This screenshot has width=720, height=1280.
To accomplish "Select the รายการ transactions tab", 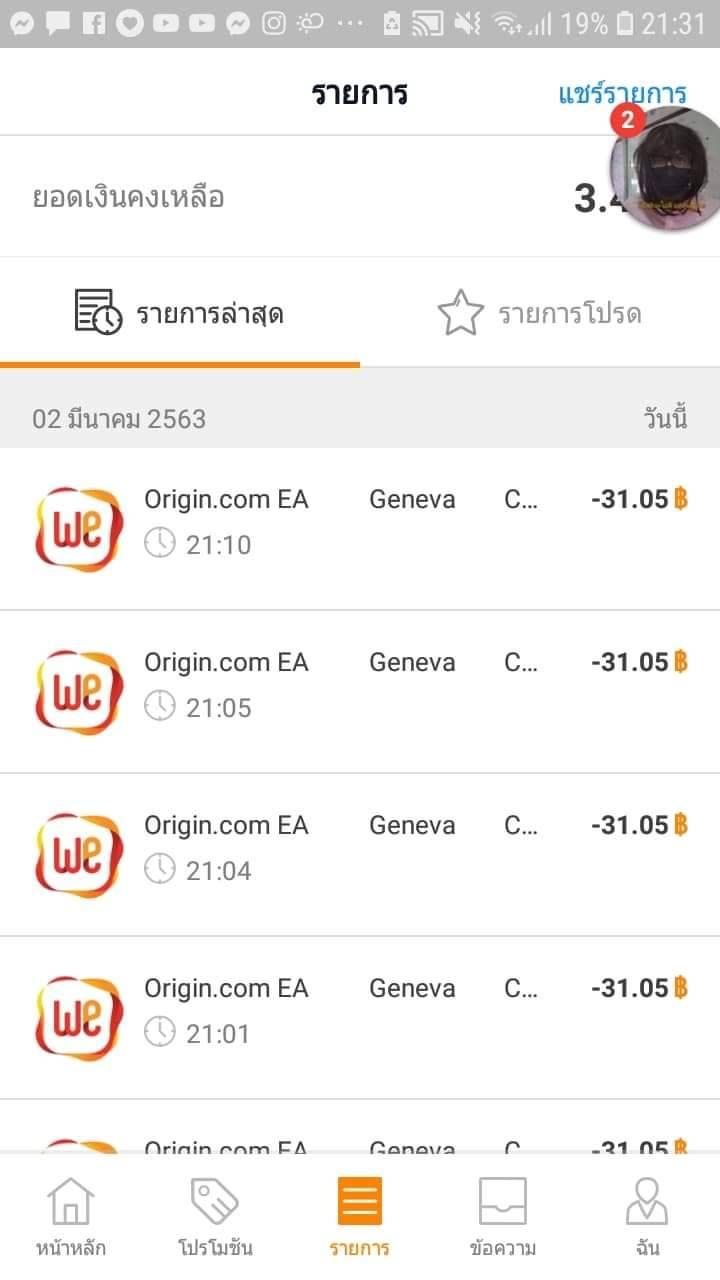I will click(x=359, y=1215).
